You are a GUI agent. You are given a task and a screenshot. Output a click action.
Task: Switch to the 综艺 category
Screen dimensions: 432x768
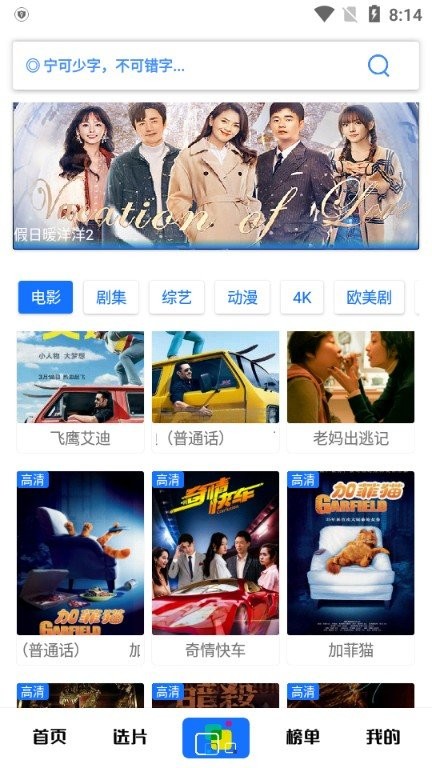click(x=176, y=297)
